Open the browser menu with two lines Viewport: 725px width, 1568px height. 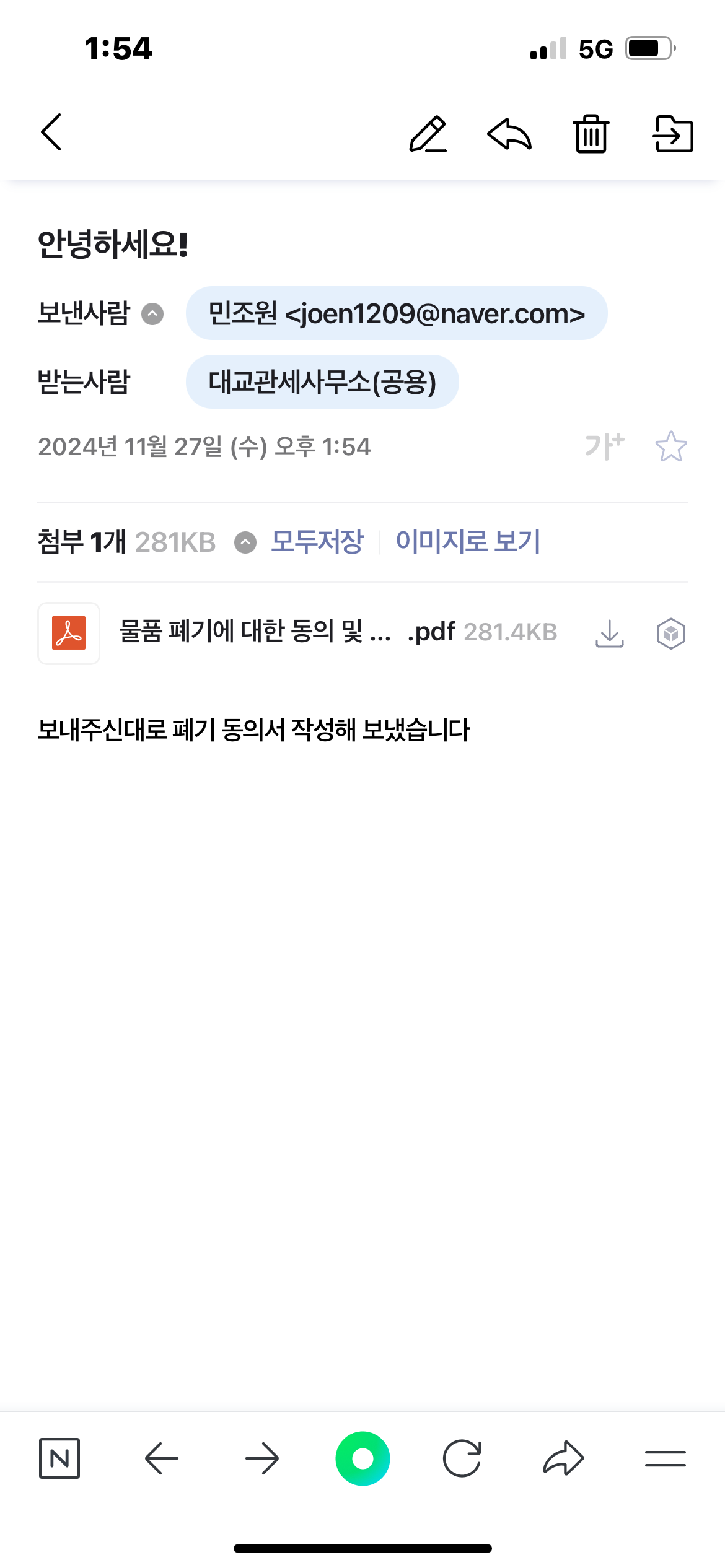(665, 1458)
